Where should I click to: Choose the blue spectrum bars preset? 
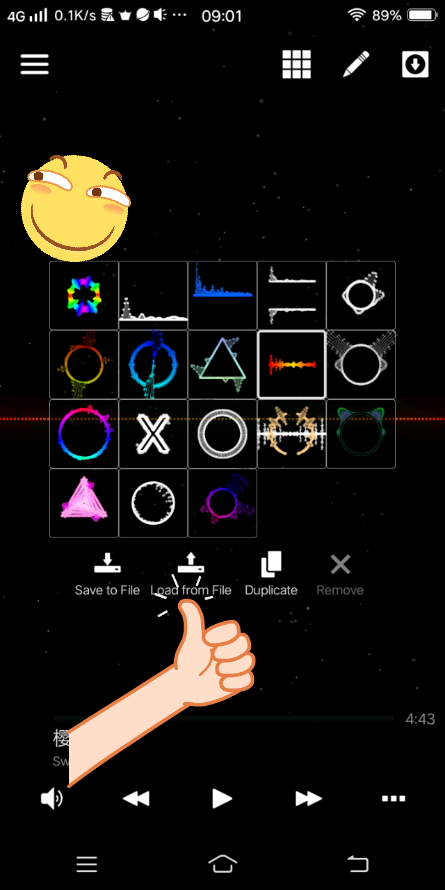(x=222, y=295)
